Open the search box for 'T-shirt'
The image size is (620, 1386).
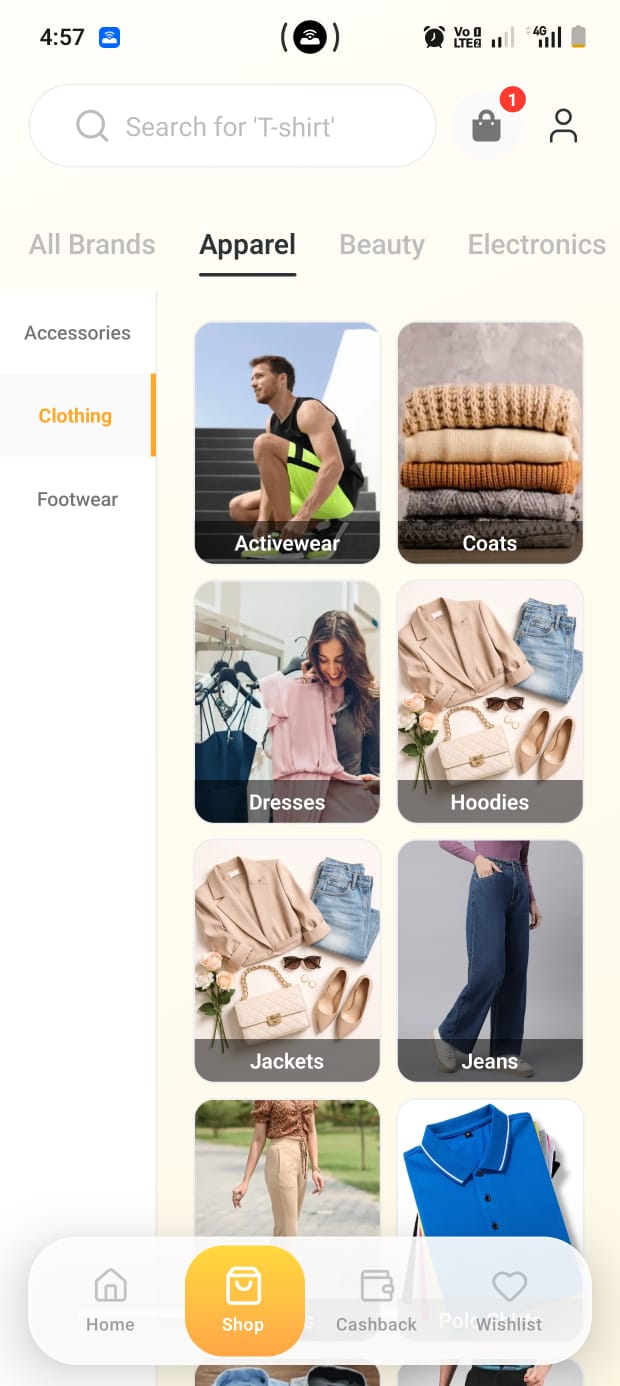232,126
